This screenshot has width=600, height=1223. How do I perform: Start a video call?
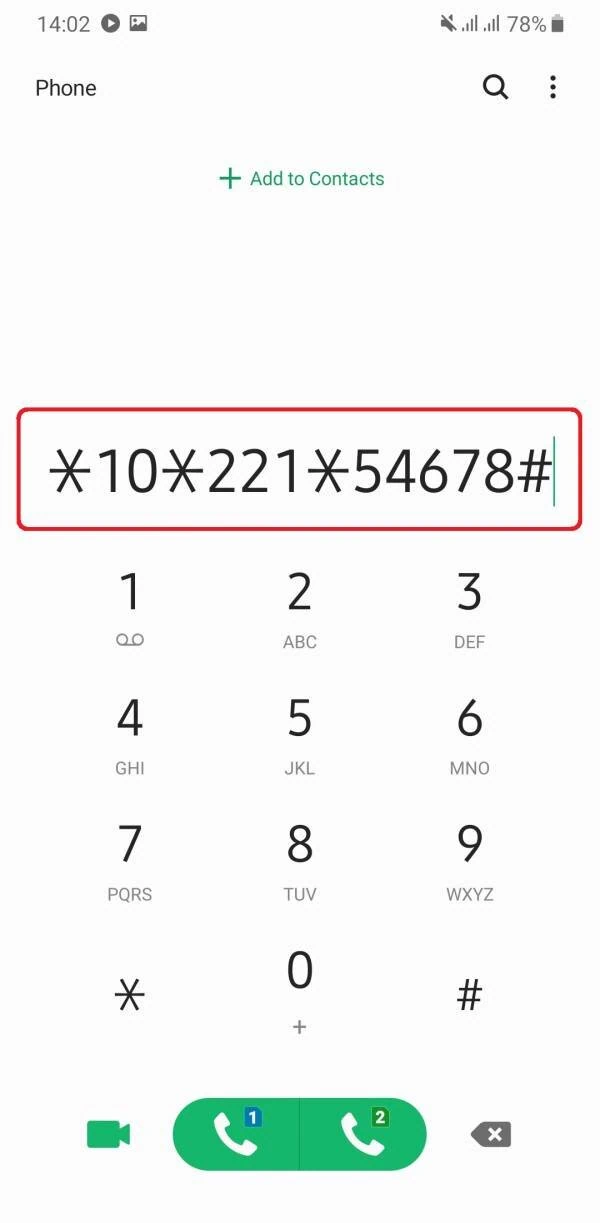pyautogui.click(x=108, y=1134)
